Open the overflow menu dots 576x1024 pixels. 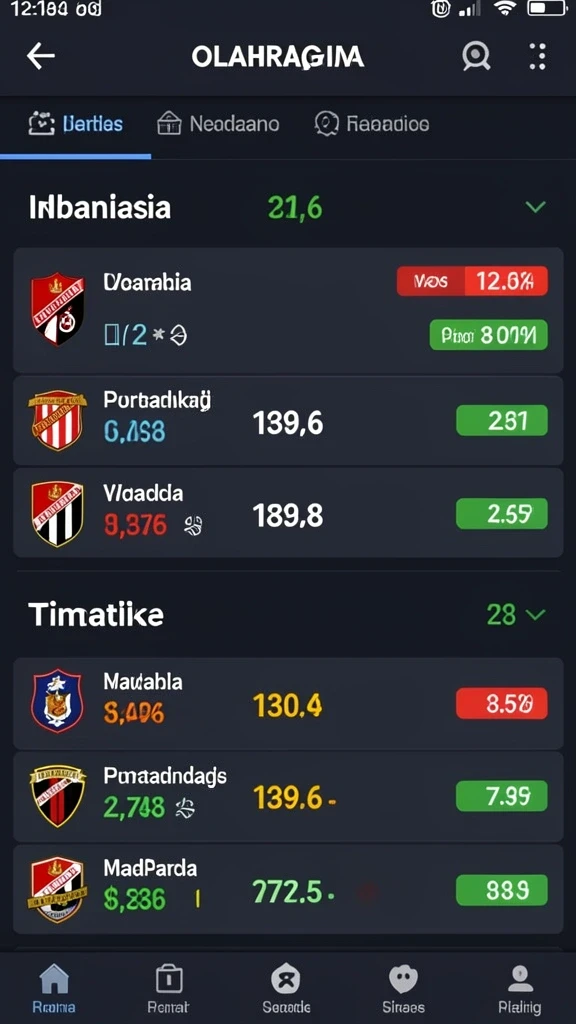click(x=537, y=57)
